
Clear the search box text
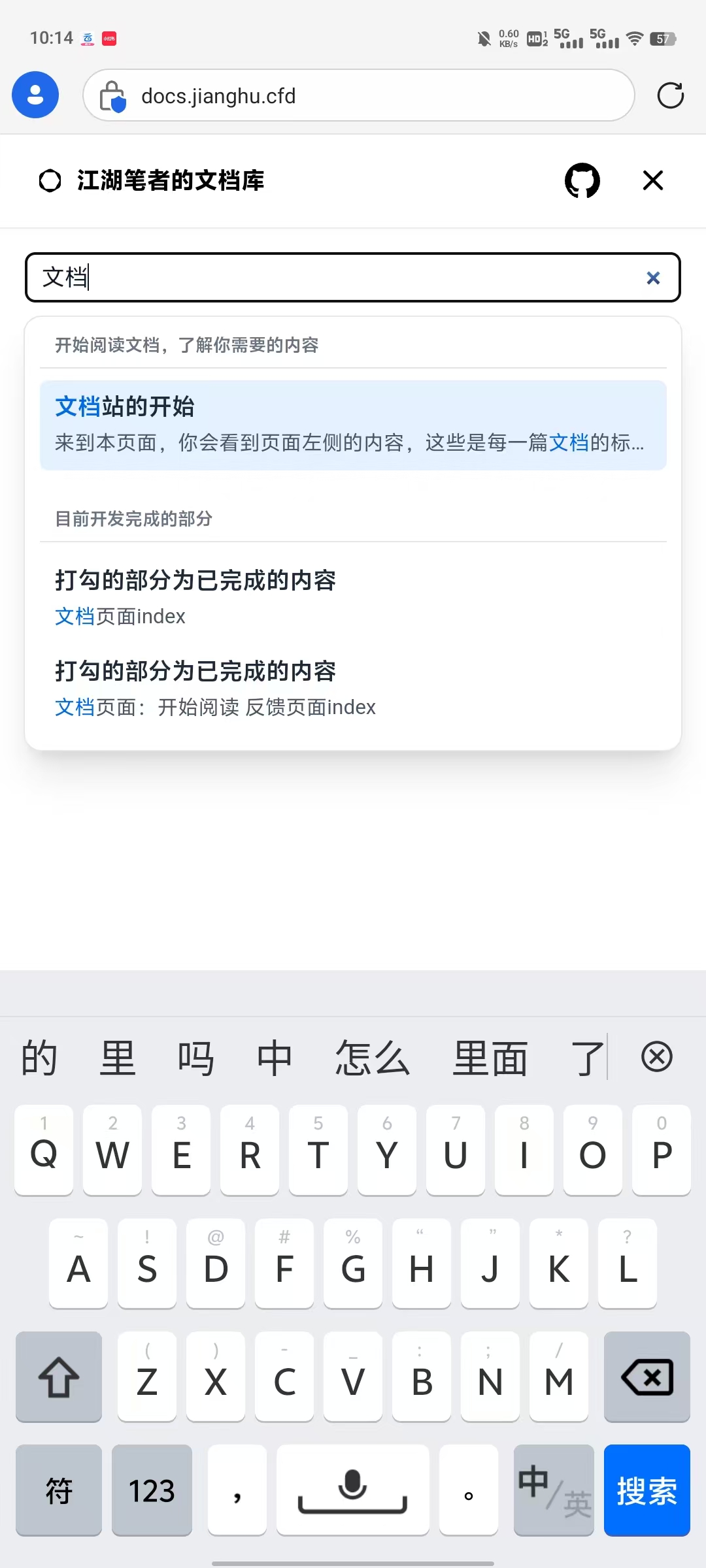point(652,278)
